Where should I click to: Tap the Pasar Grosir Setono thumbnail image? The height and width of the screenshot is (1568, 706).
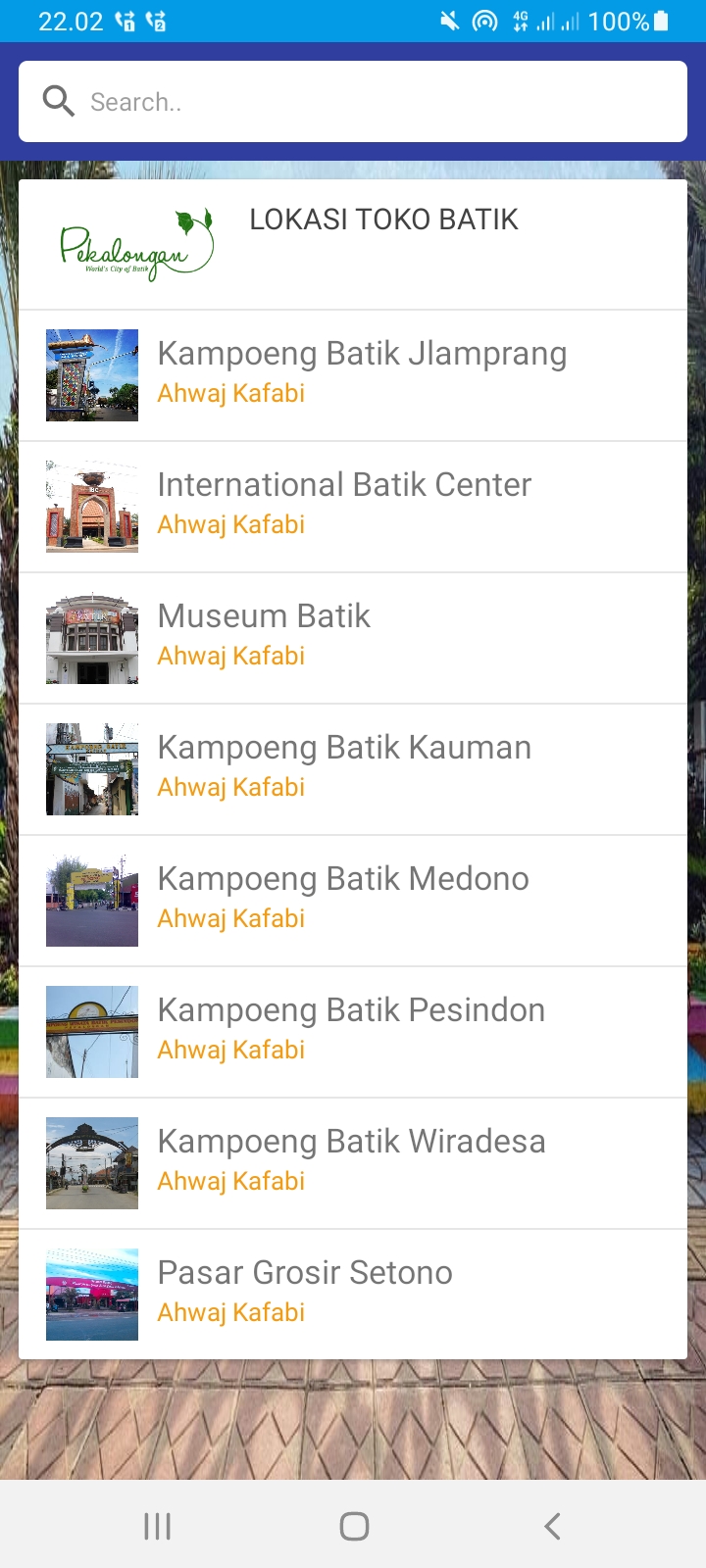[x=91, y=1294]
